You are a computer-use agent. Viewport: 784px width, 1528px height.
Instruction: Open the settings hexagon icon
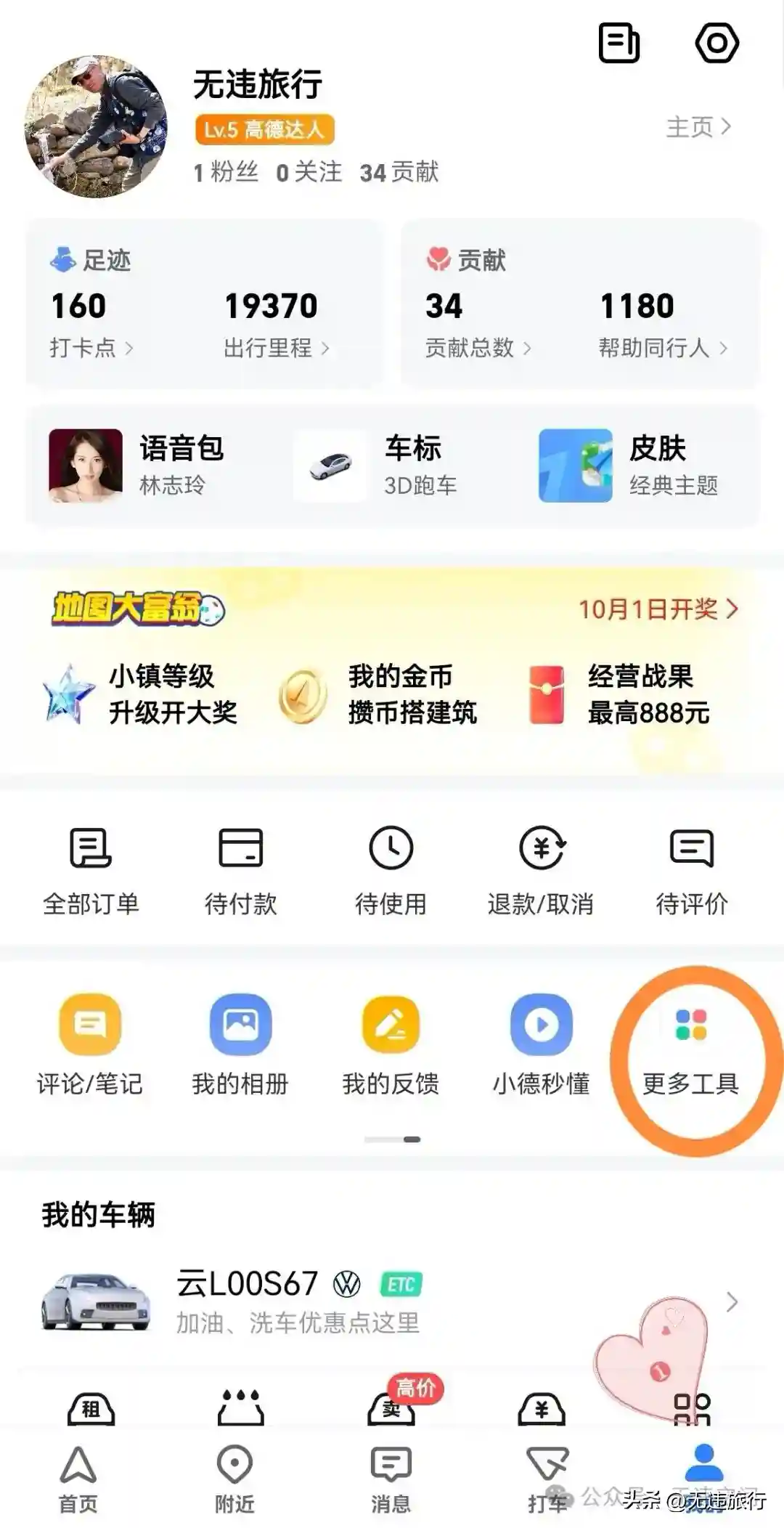coord(716,43)
